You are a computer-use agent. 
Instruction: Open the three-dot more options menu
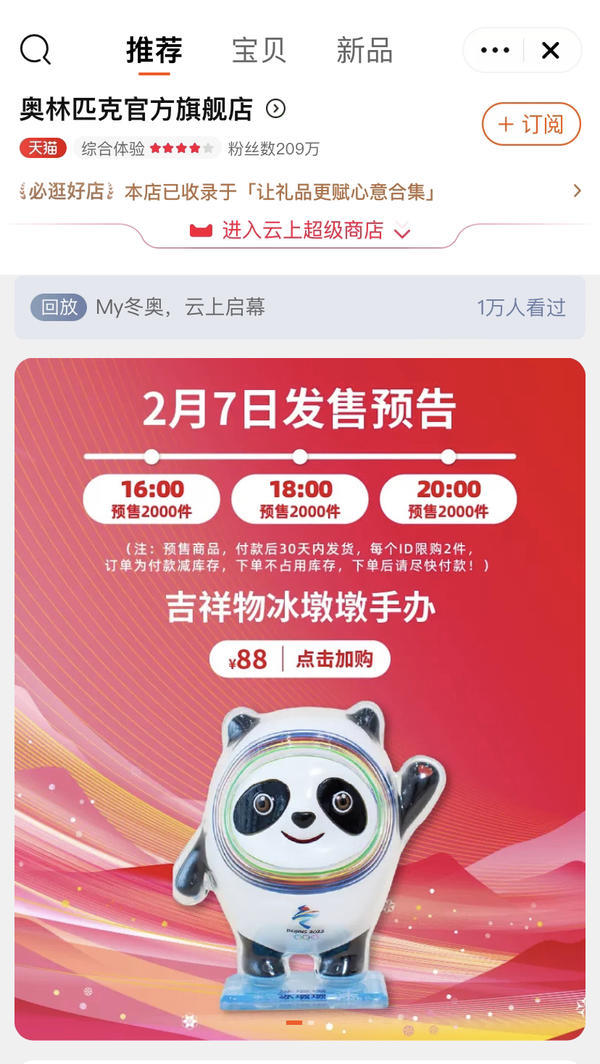coord(495,50)
